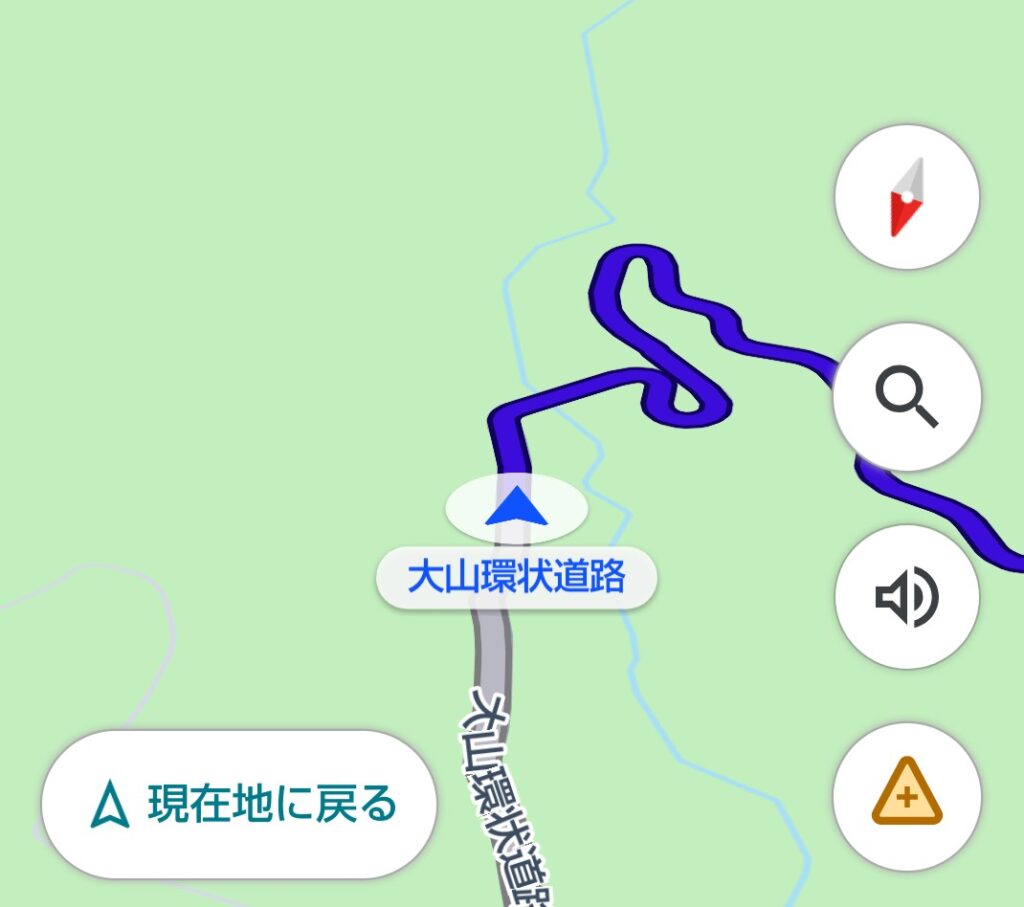Report an incident on the road

(906, 796)
